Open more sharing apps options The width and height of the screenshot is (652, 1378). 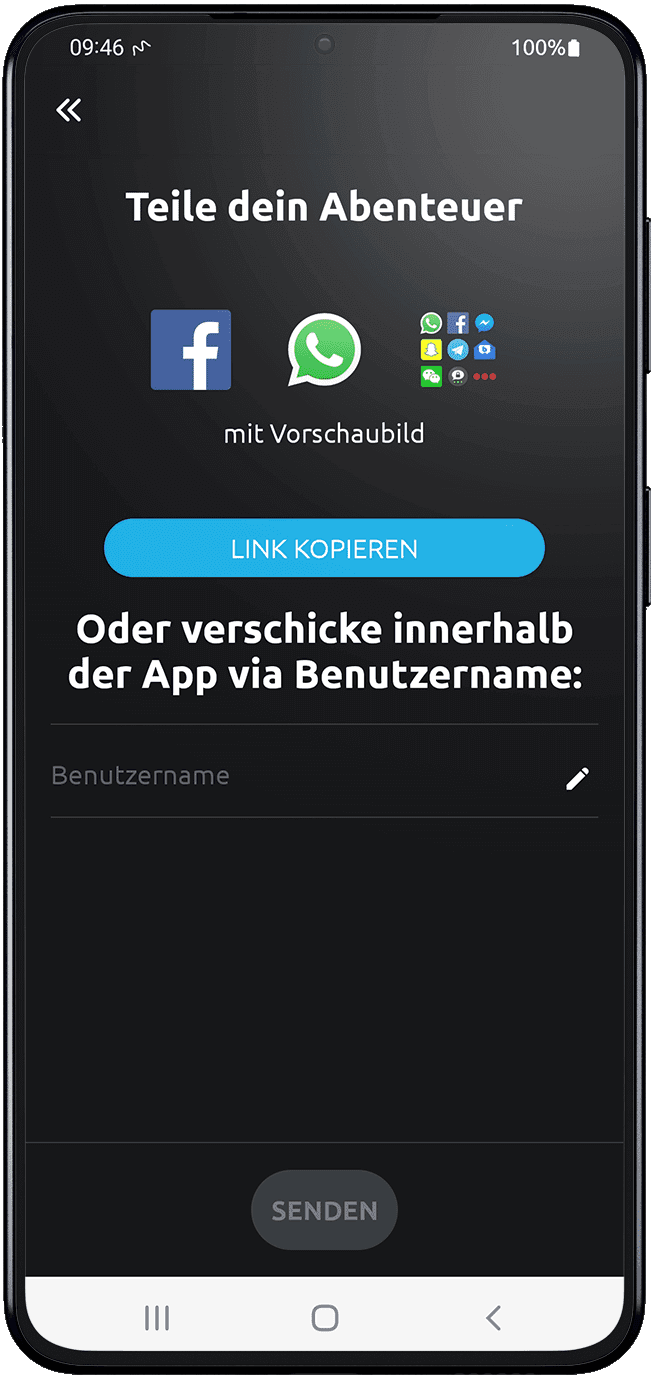(458, 350)
